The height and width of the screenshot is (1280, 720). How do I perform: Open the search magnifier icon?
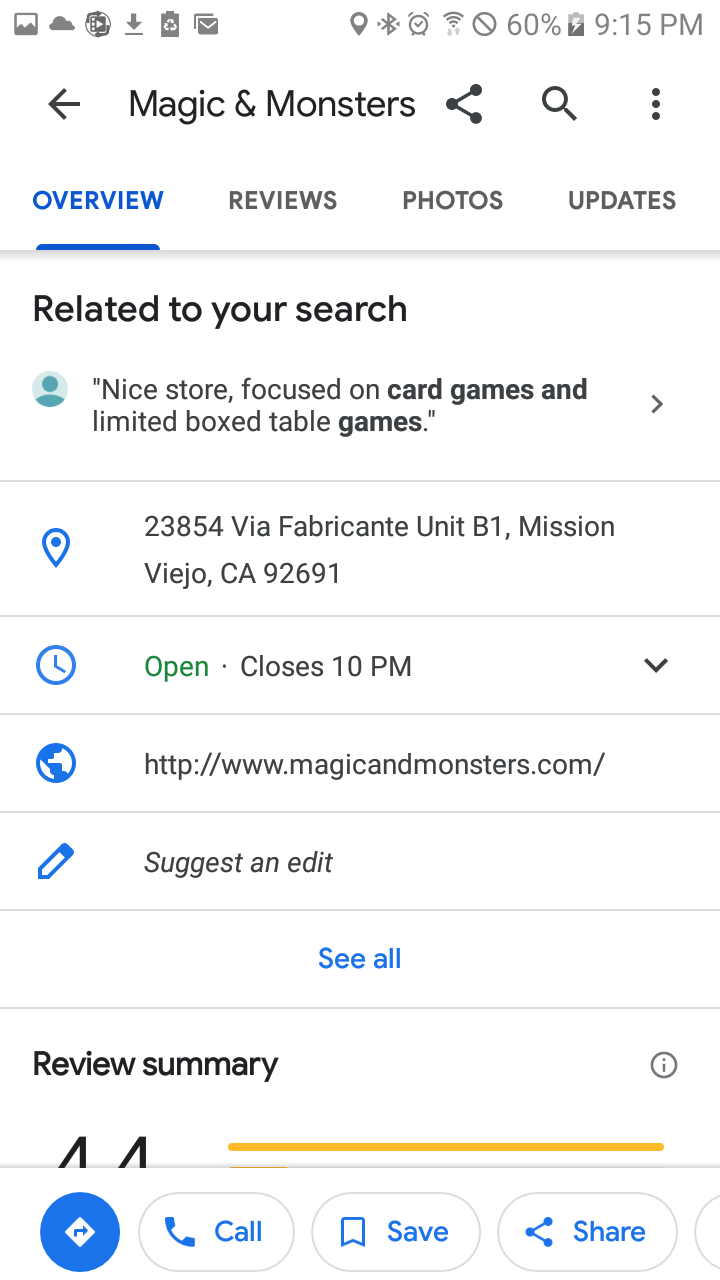[x=559, y=104]
